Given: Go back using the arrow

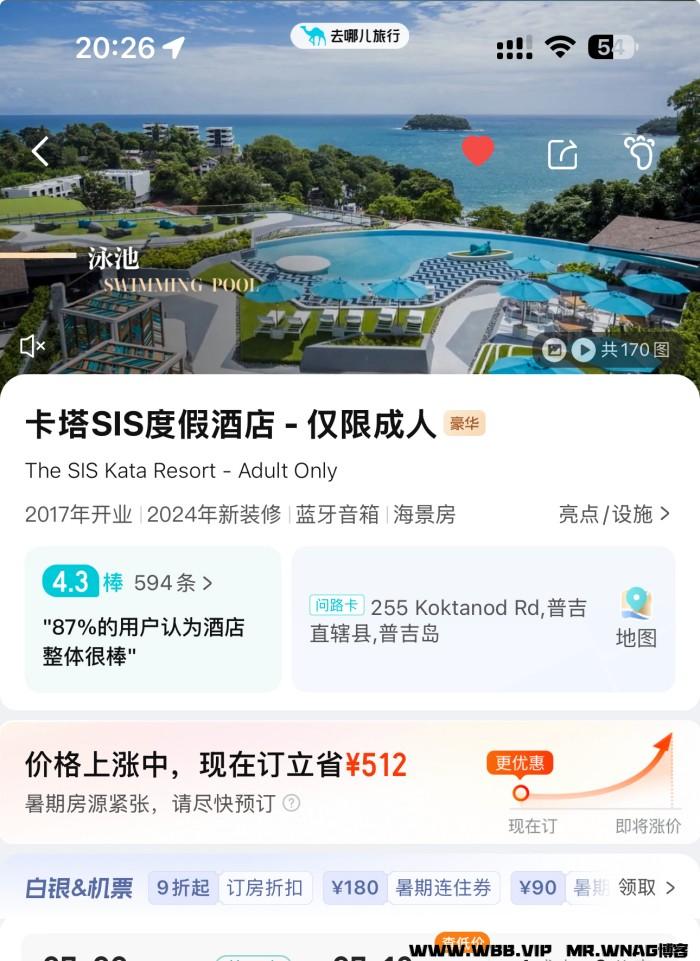Looking at the screenshot, I should (x=40, y=152).
